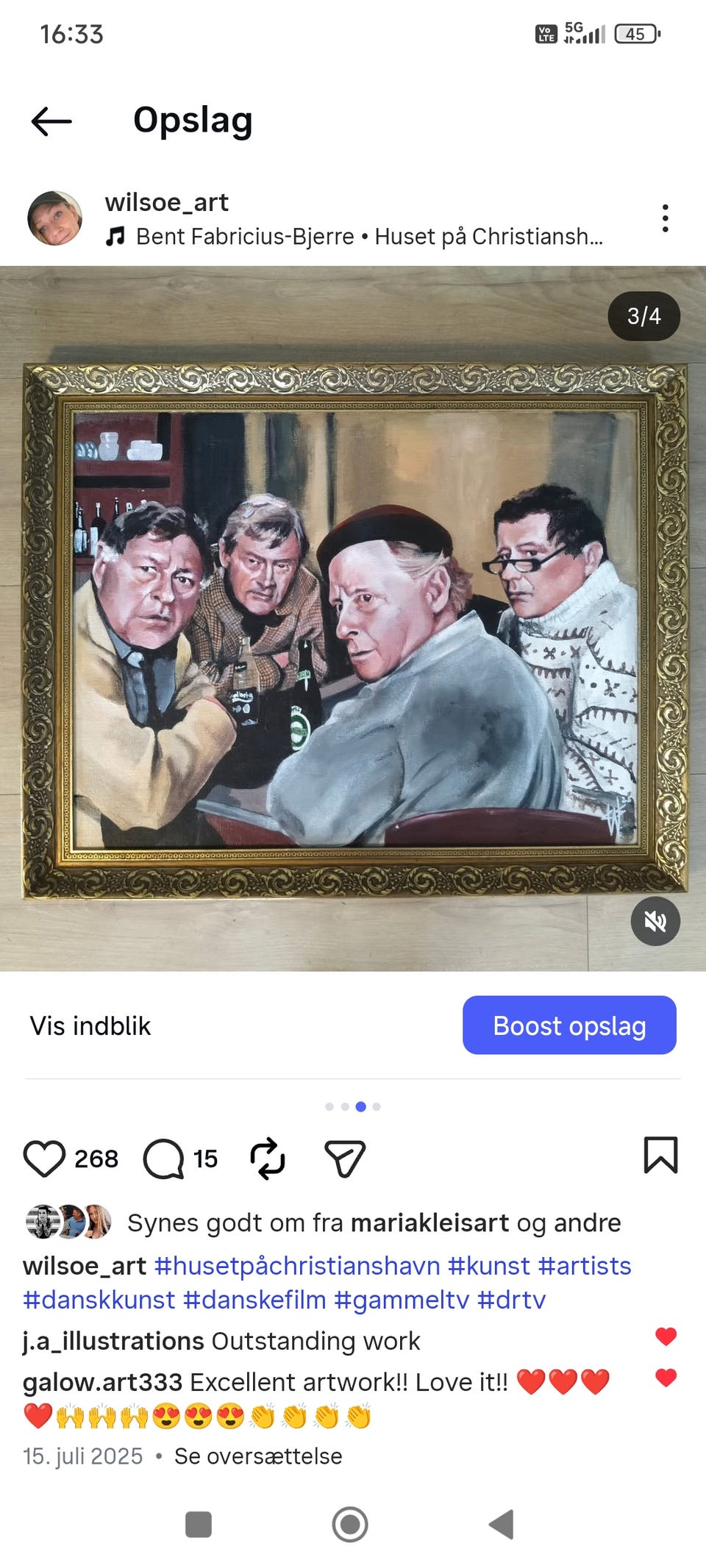Tap the music note icon next to the song

(x=115, y=237)
